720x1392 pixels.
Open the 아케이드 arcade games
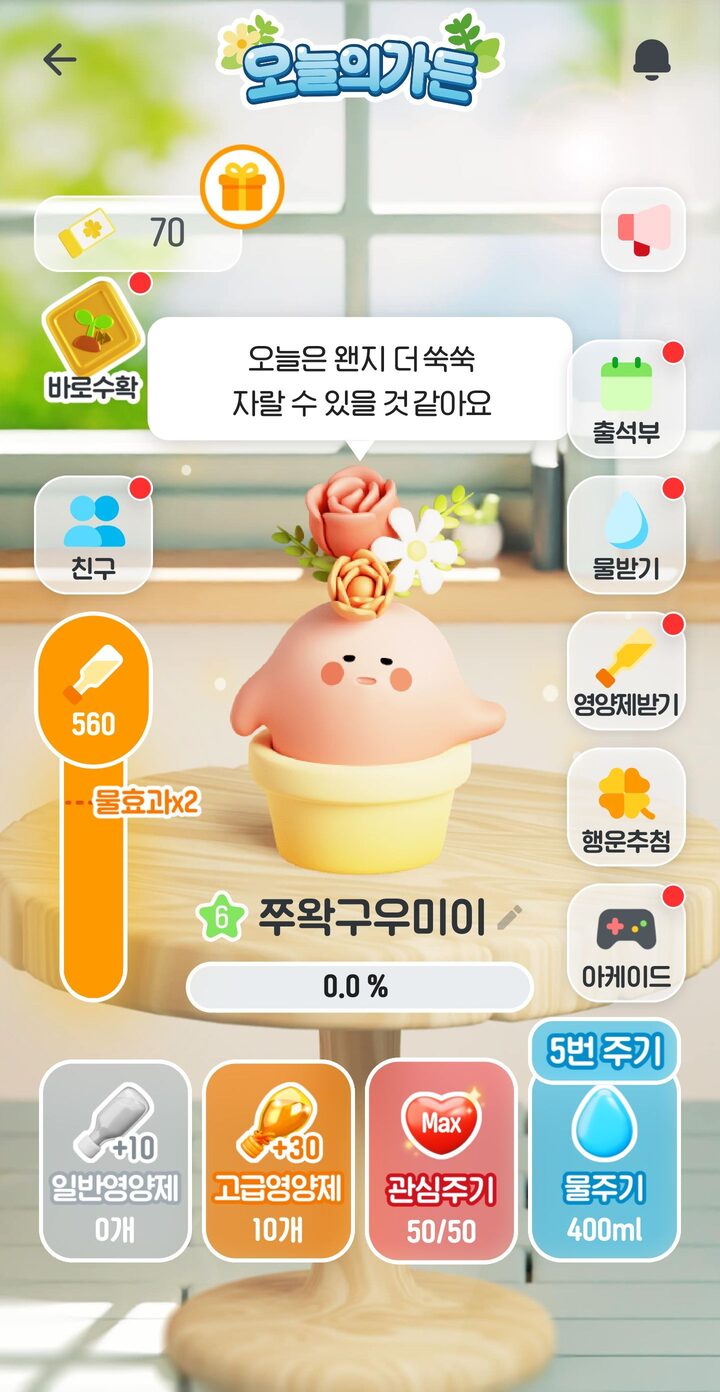626,943
